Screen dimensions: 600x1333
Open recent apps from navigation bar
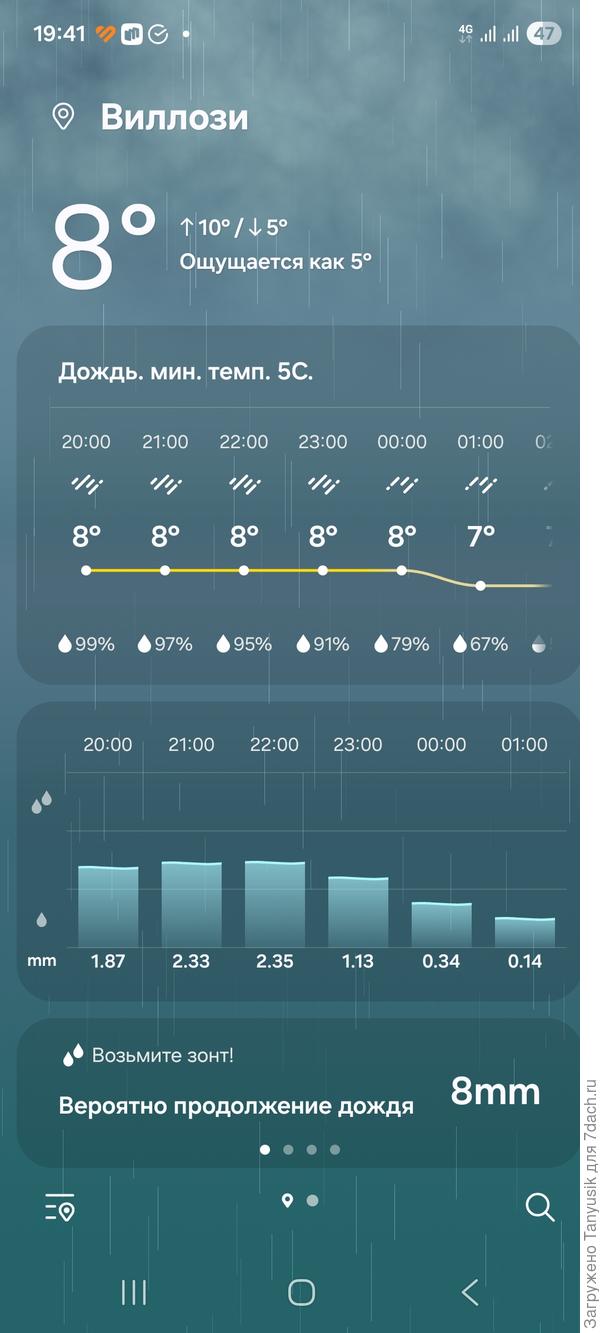[134, 1293]
